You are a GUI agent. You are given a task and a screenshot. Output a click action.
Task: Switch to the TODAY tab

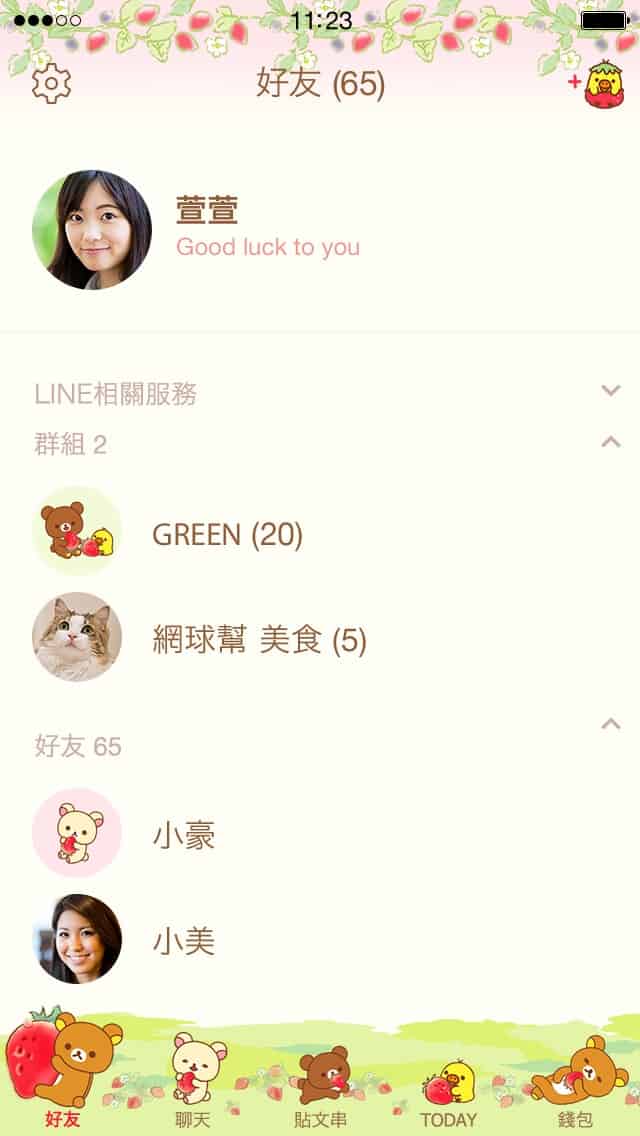448,1085
